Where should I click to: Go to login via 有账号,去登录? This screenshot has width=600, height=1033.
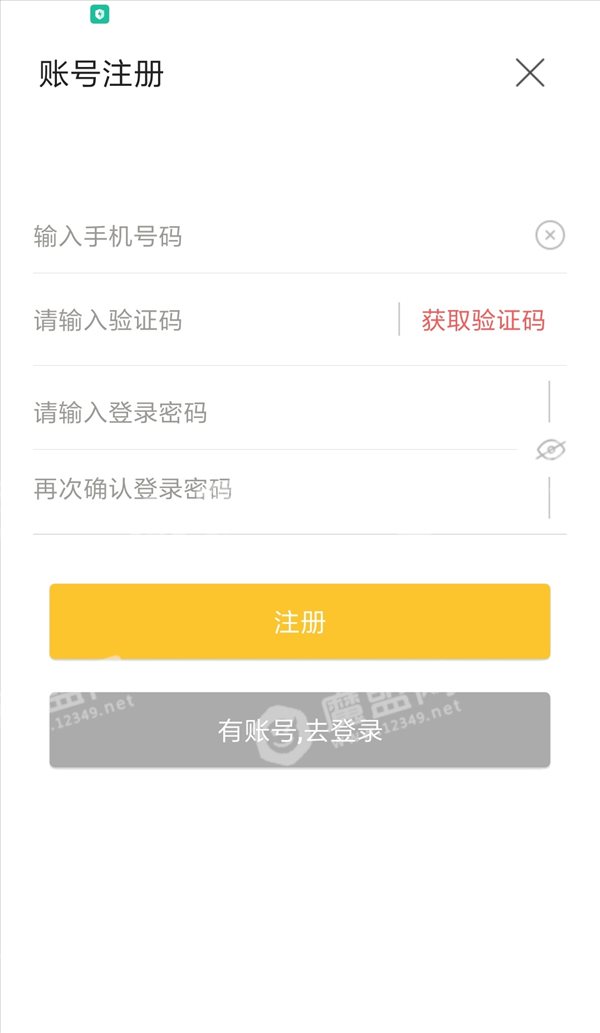(x=300, y=730)
